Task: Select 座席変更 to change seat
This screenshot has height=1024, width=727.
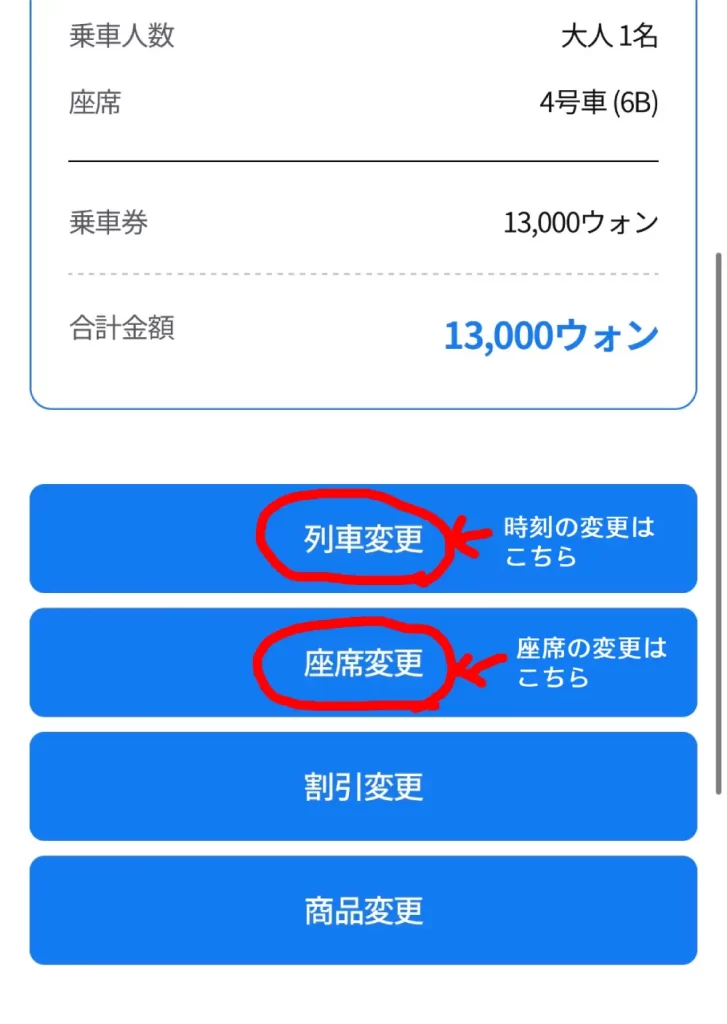Action: coord(363,663)
